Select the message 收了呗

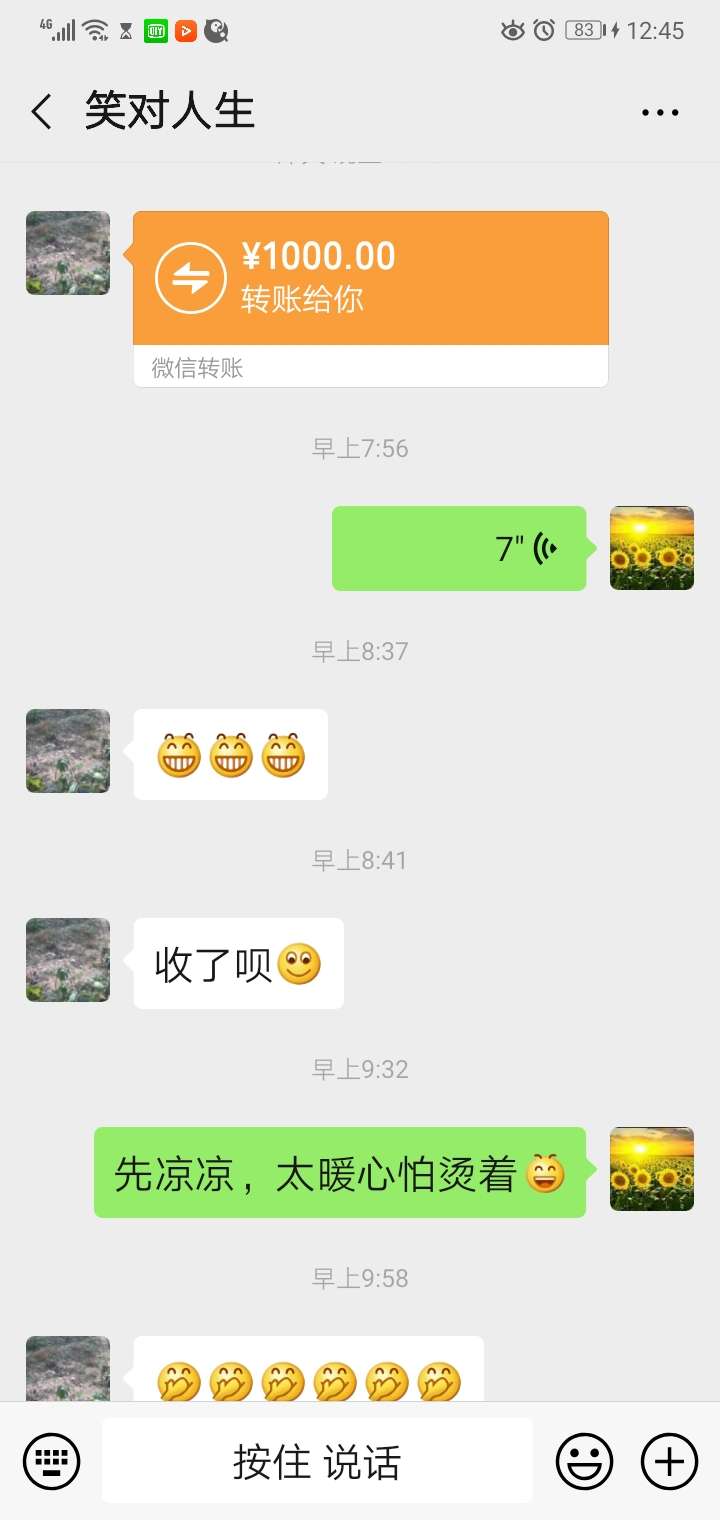click(237, 963)
